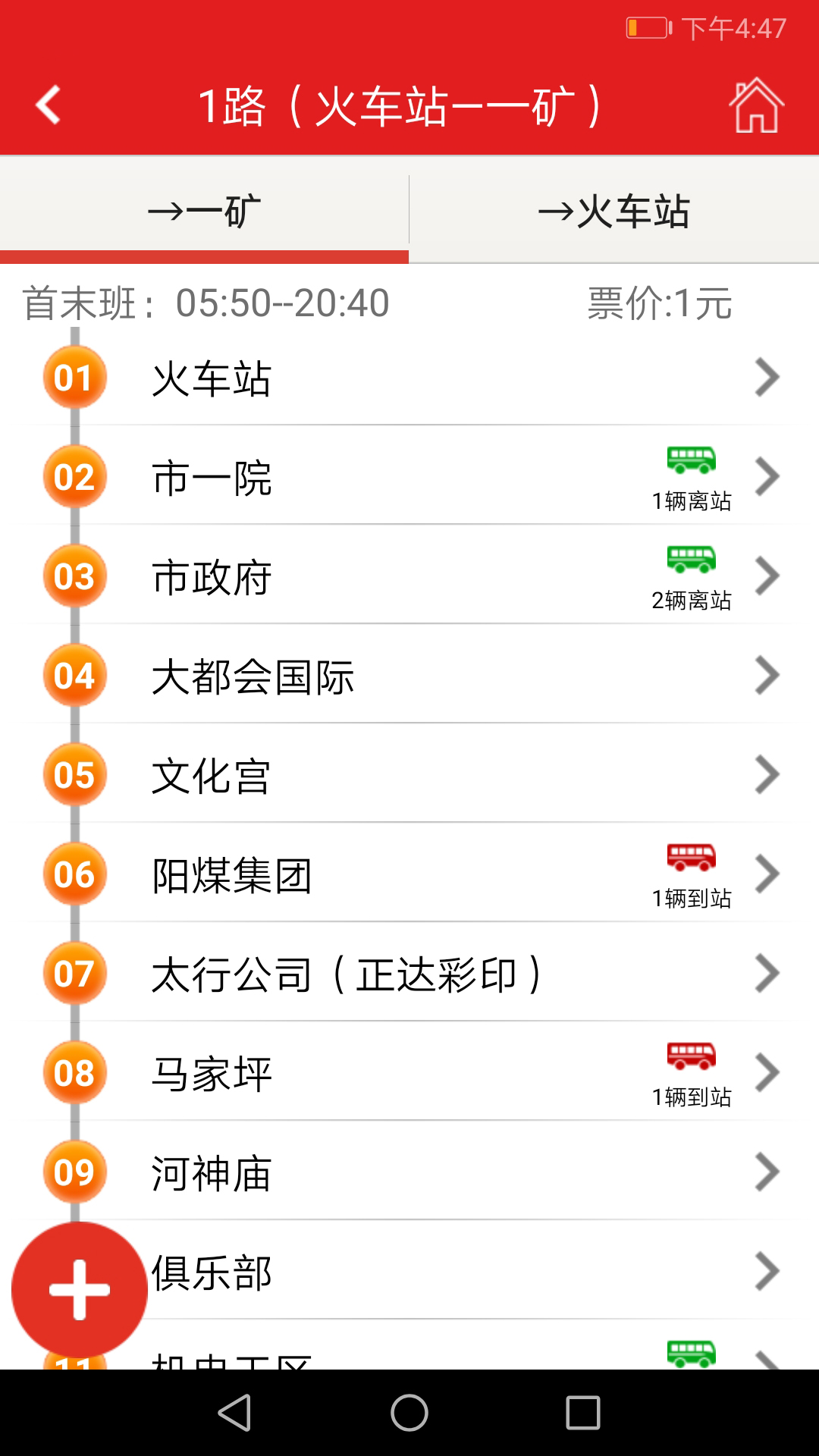This screenshot has width=819, height=1456.
Task: Tap the red bus icon near 马家坪
Action: coord(691,1056)
